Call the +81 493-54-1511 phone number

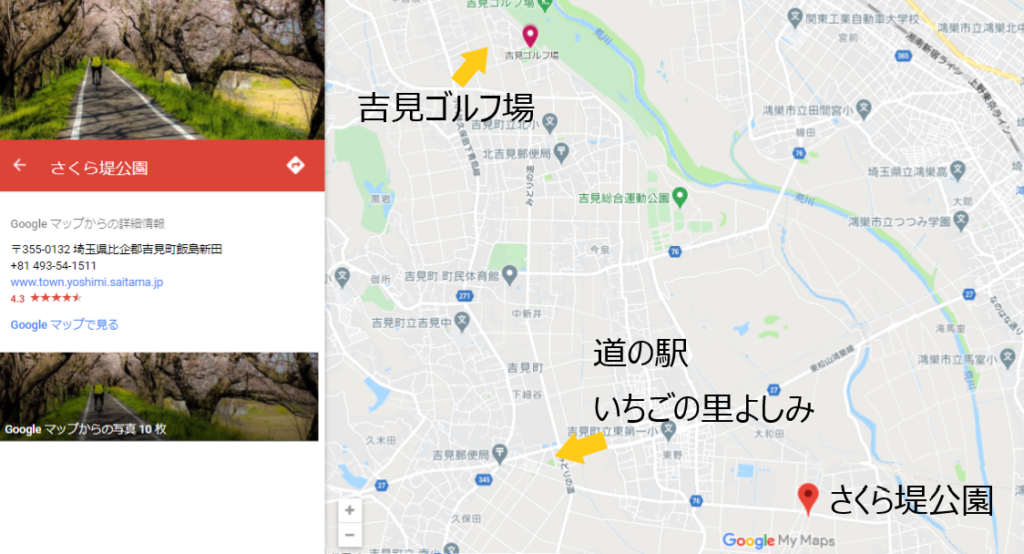click(53, 266)
